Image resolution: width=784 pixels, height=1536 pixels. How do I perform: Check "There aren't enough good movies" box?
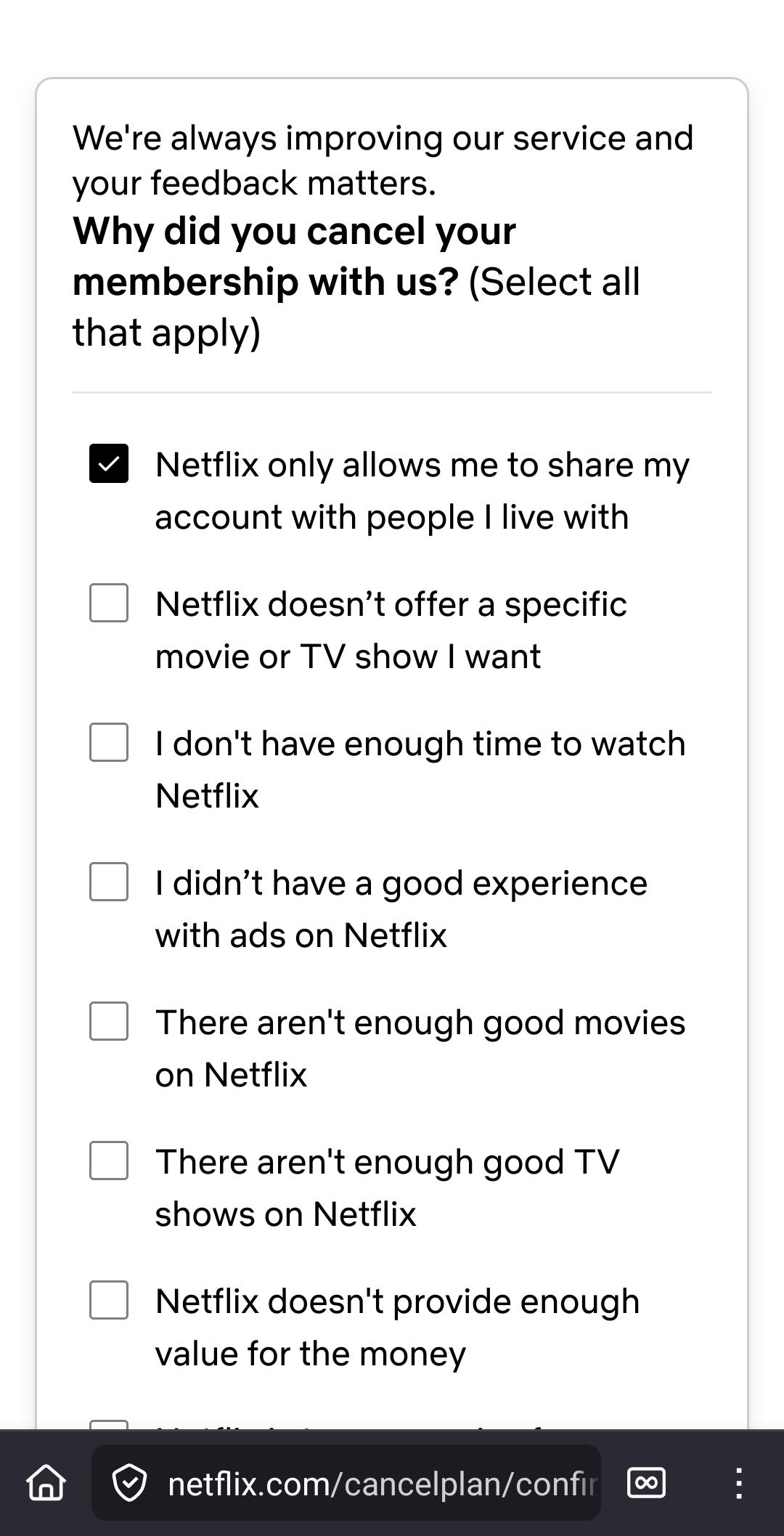click(109, 1021)
